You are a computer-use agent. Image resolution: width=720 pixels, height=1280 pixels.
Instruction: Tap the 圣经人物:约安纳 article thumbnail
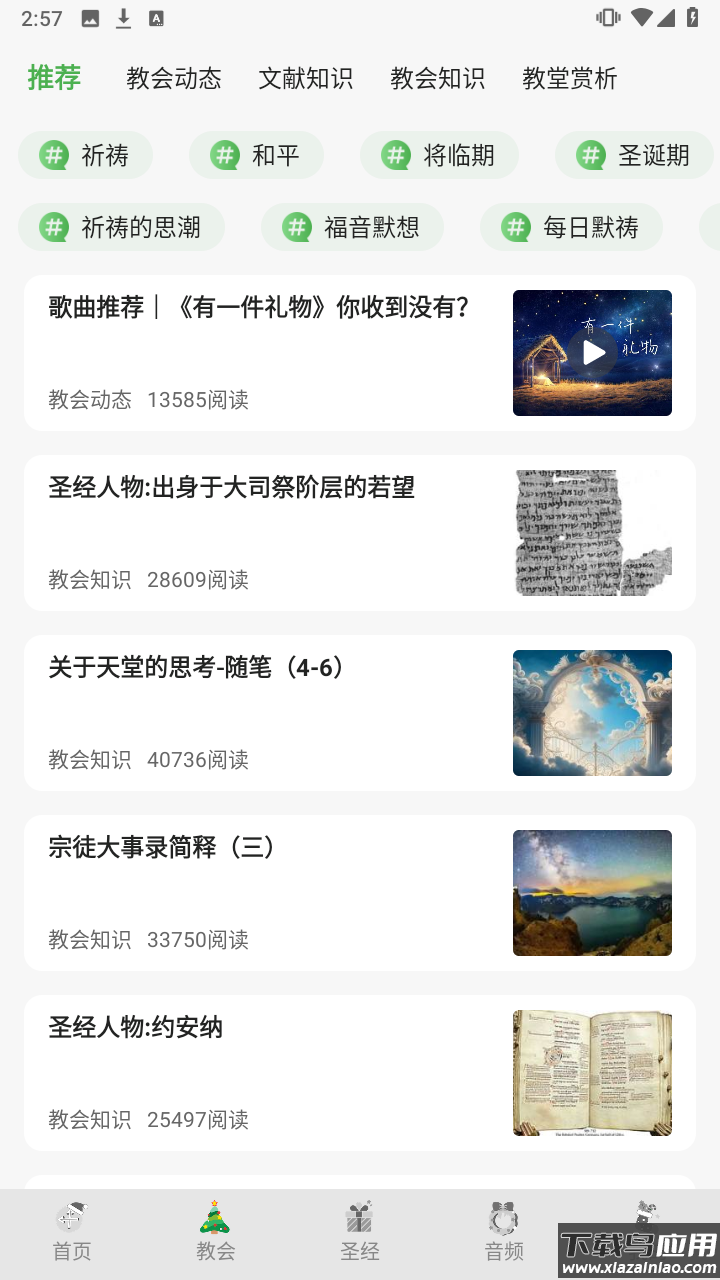(592, 1072)
